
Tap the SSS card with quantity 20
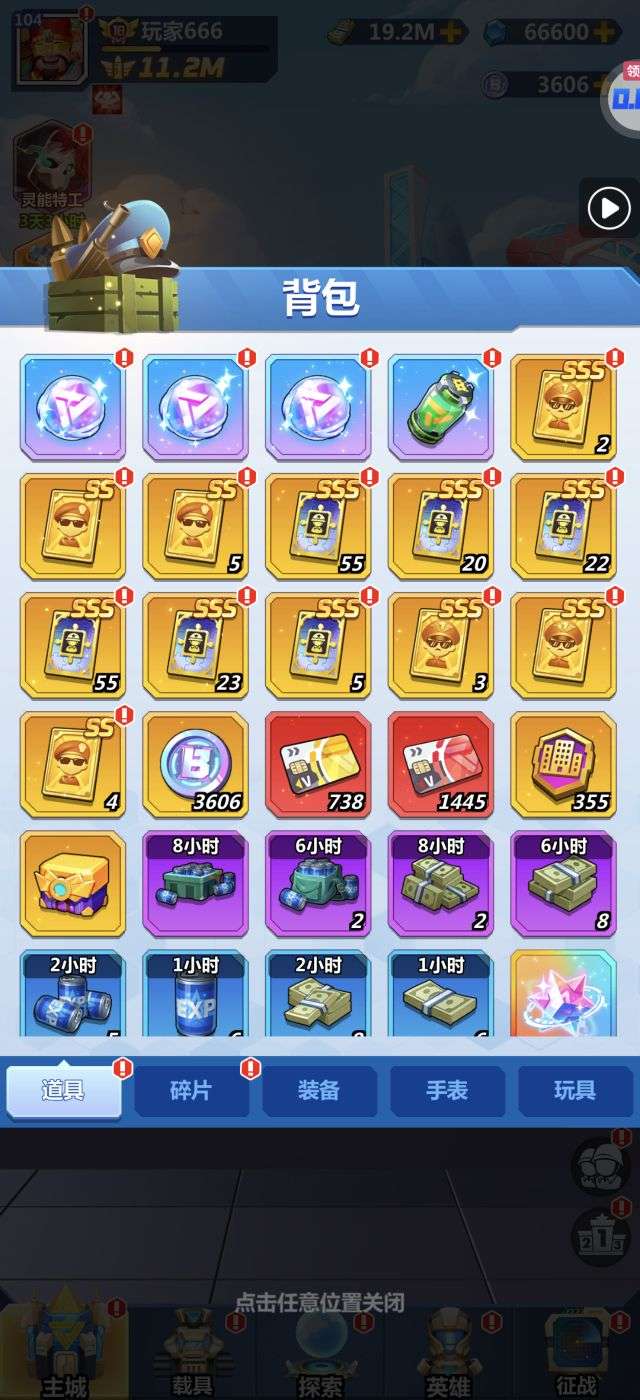pos(441,526)
